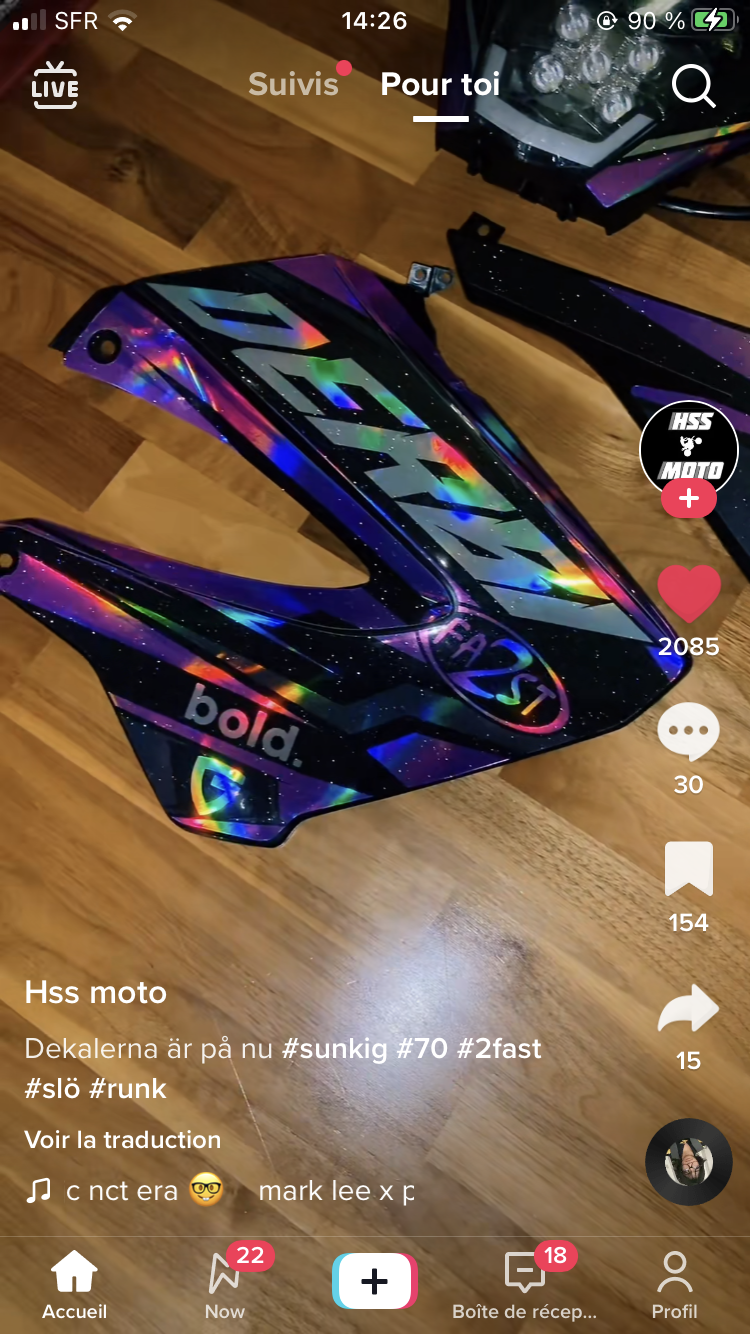Open the Hss moto username
The height and width of the screenshot is (1334, 750).
[96, 993]
